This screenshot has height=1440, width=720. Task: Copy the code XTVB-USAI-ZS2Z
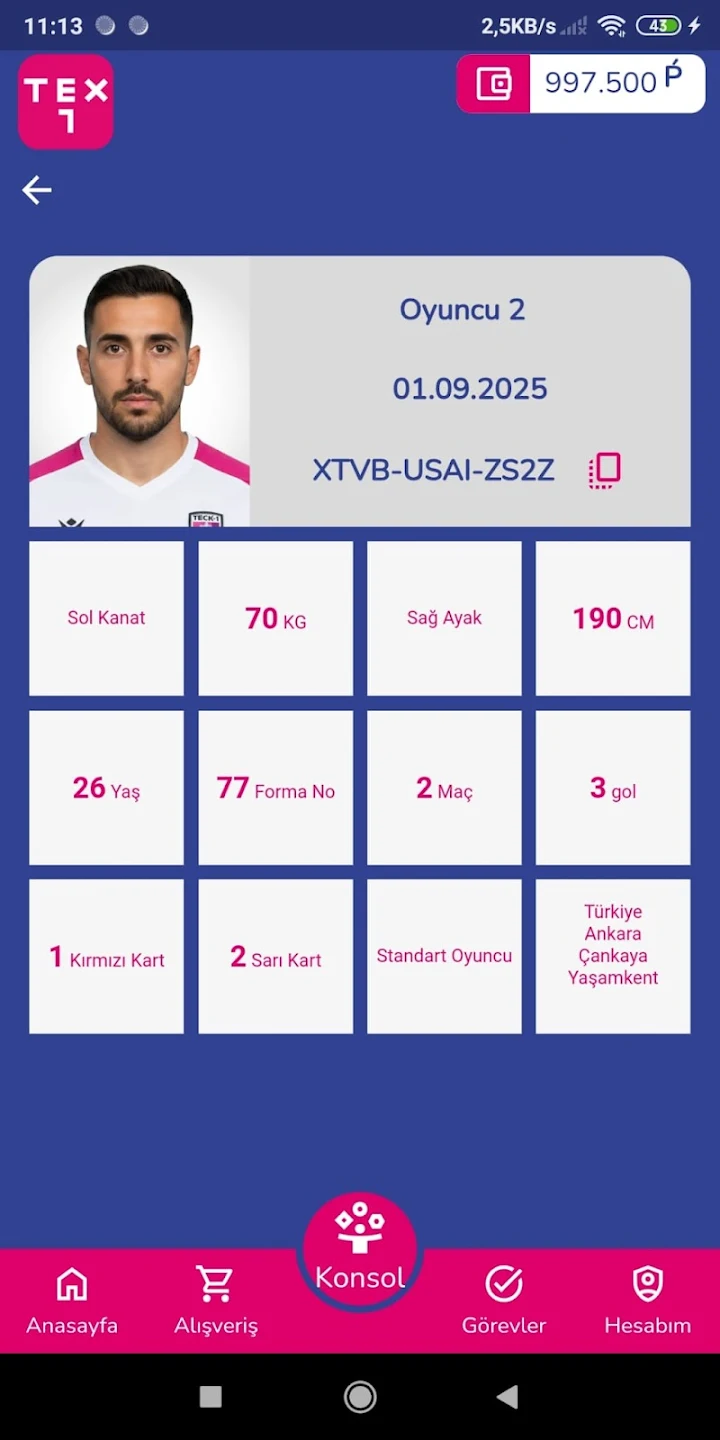pos(604,470)
